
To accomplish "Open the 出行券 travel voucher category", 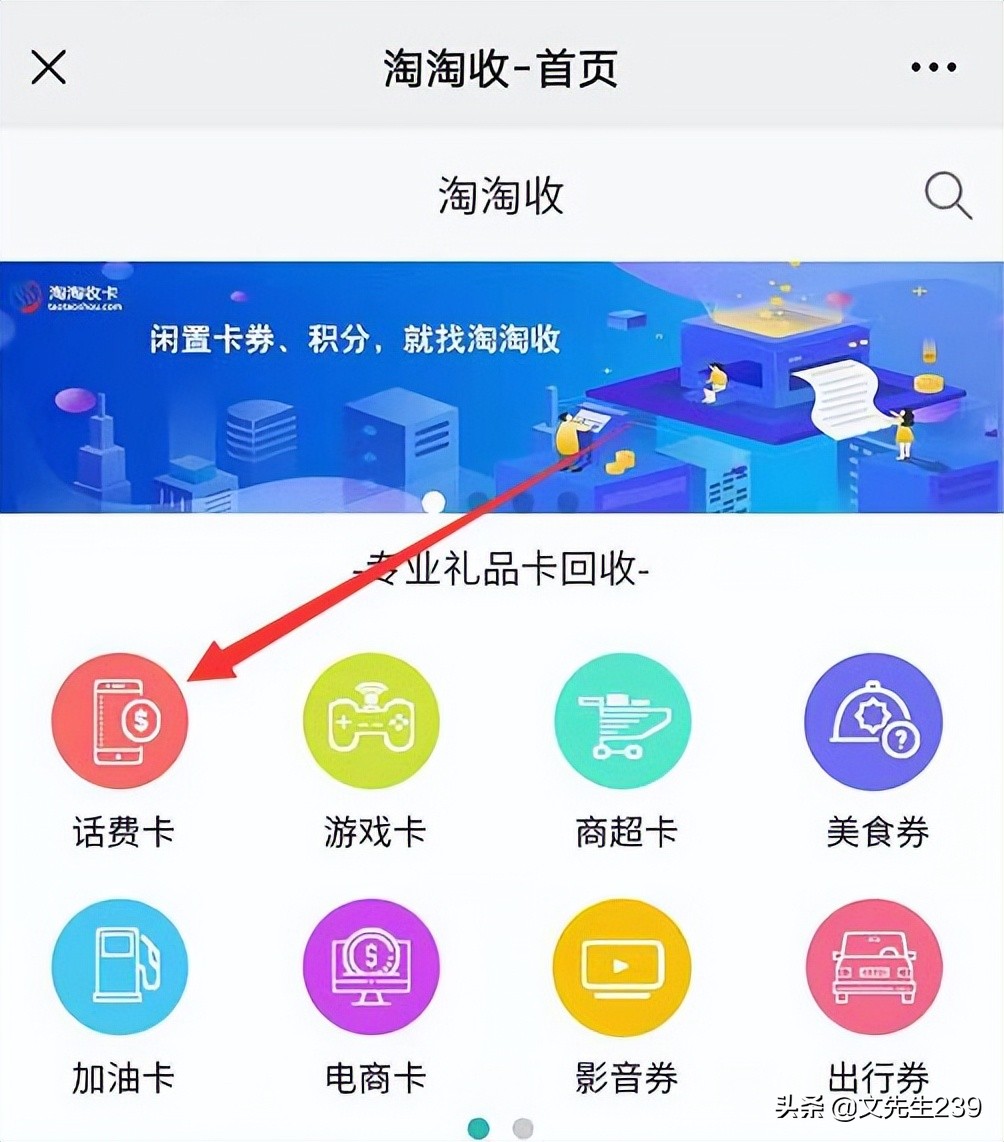I will click(x=874, y=966).
